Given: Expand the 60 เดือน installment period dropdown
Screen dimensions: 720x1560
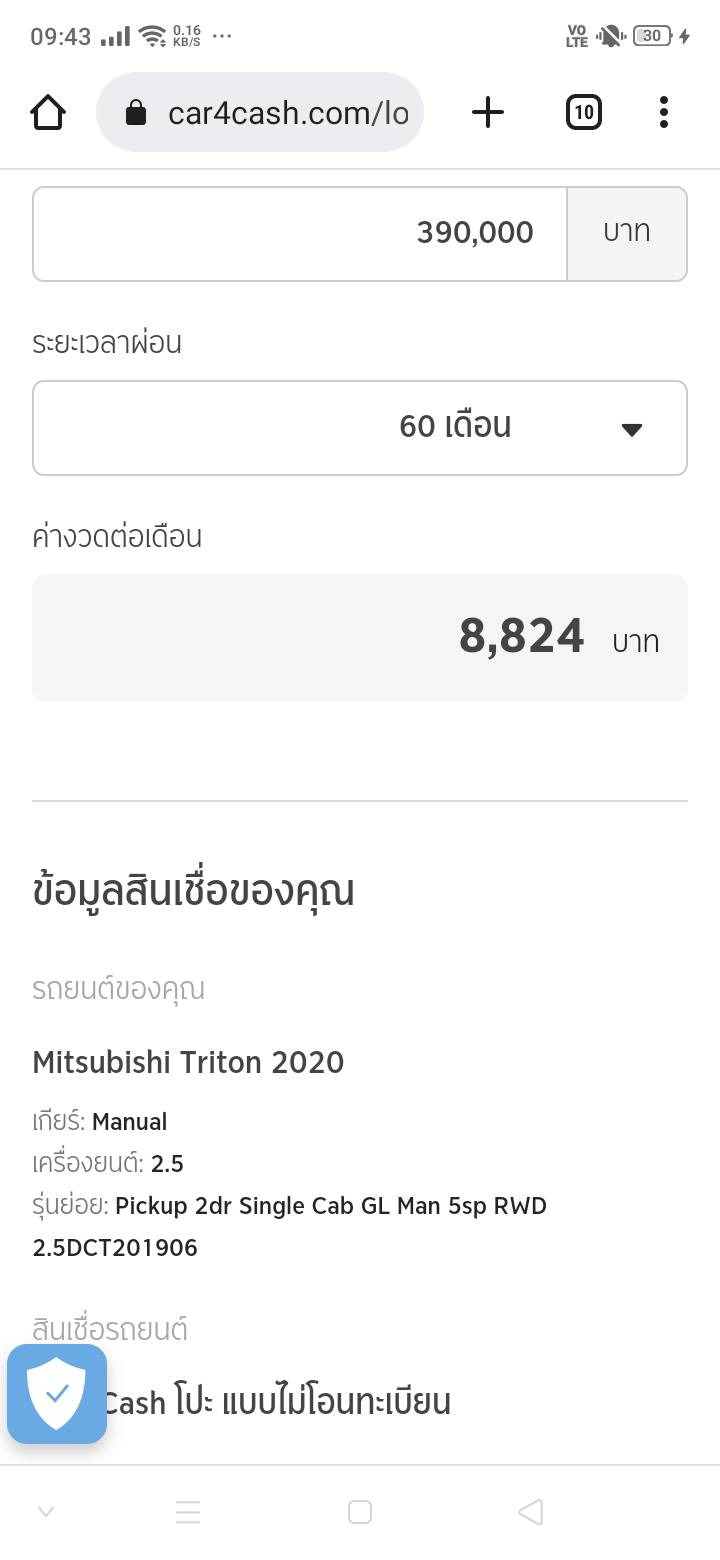Looking at the screenshot, I should [360, 428].
